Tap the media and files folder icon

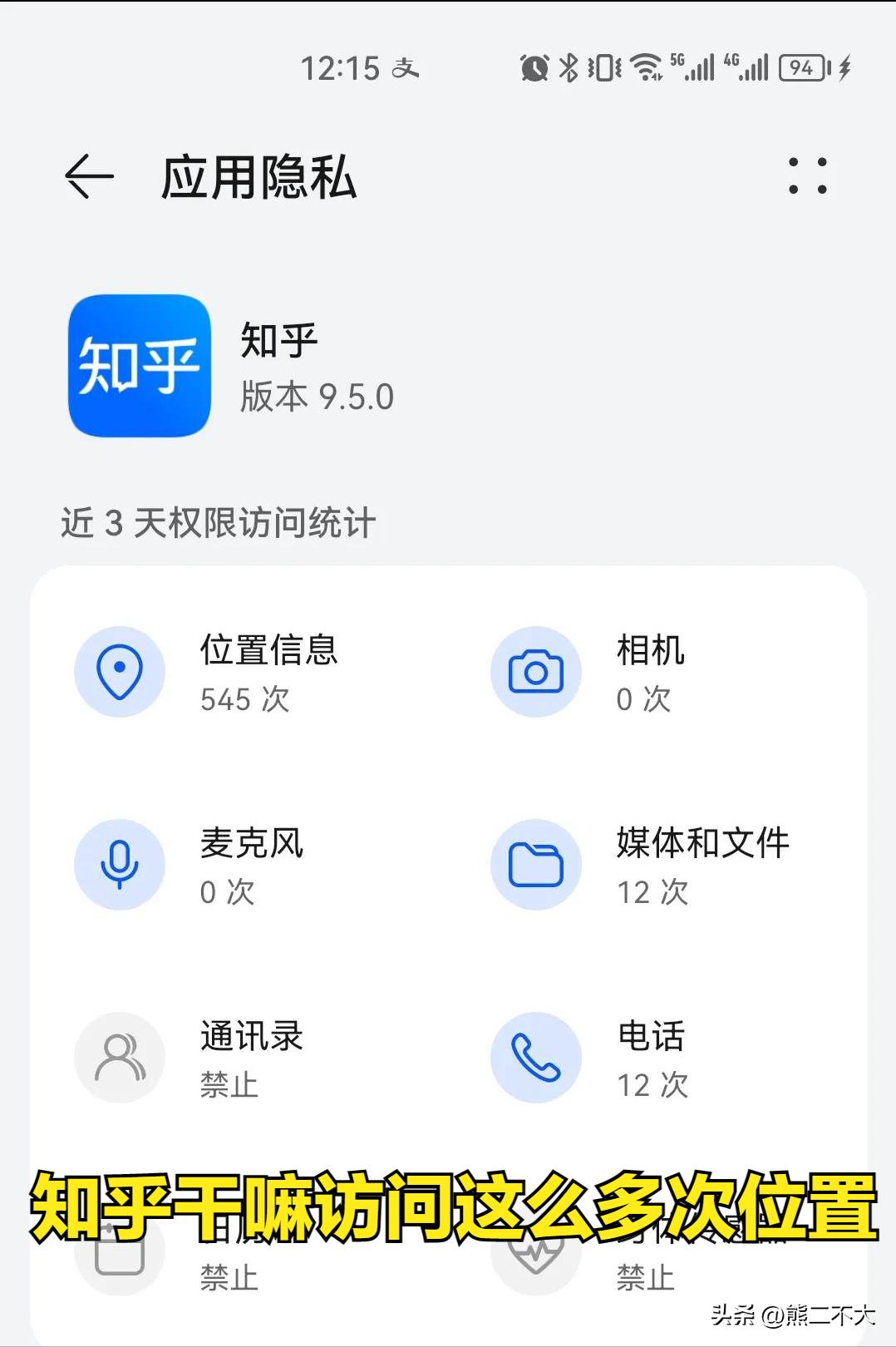pyautogui.click(x=536, y=865)
